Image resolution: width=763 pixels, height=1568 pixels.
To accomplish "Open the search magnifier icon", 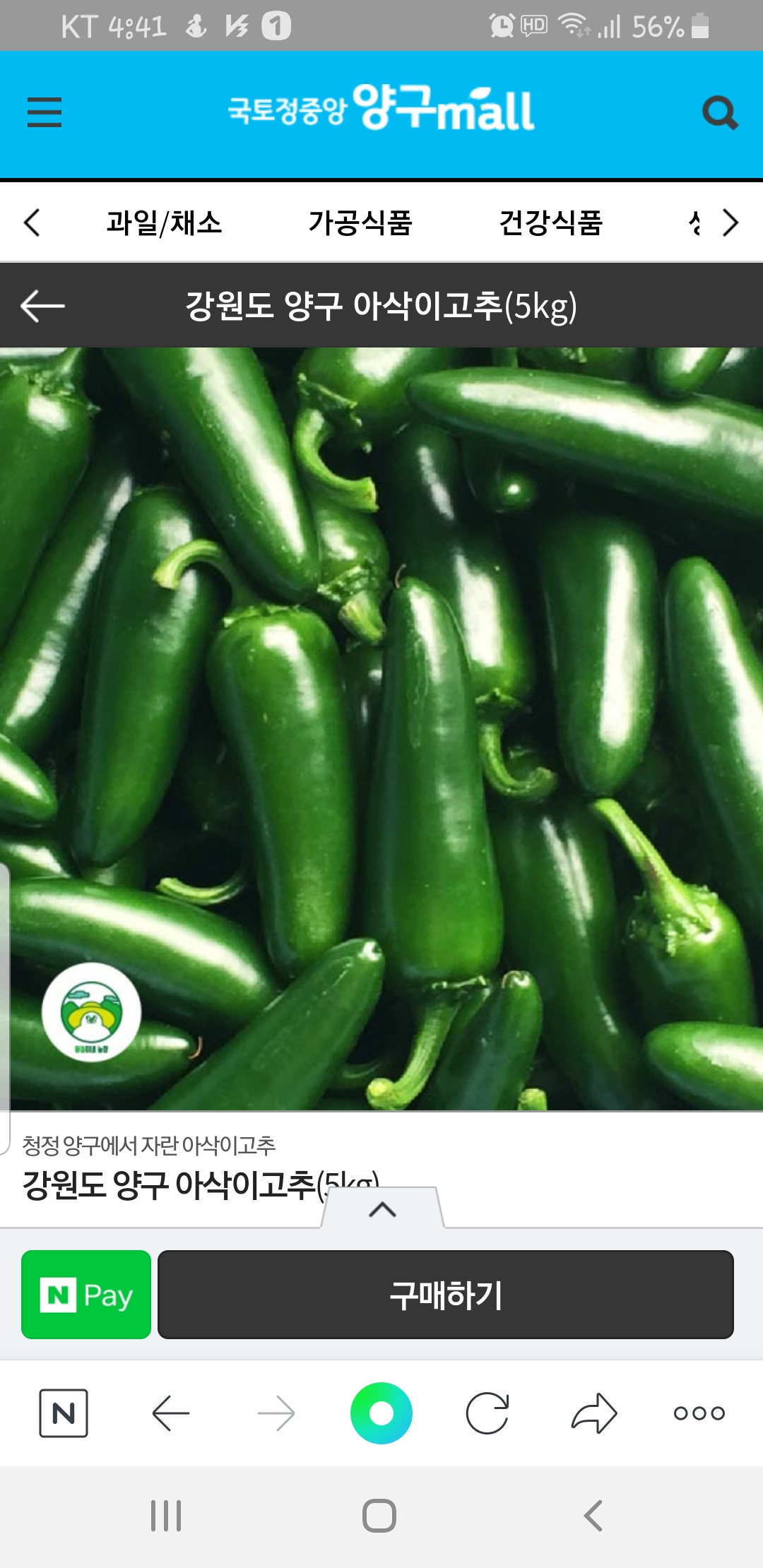I will [719, 113].
